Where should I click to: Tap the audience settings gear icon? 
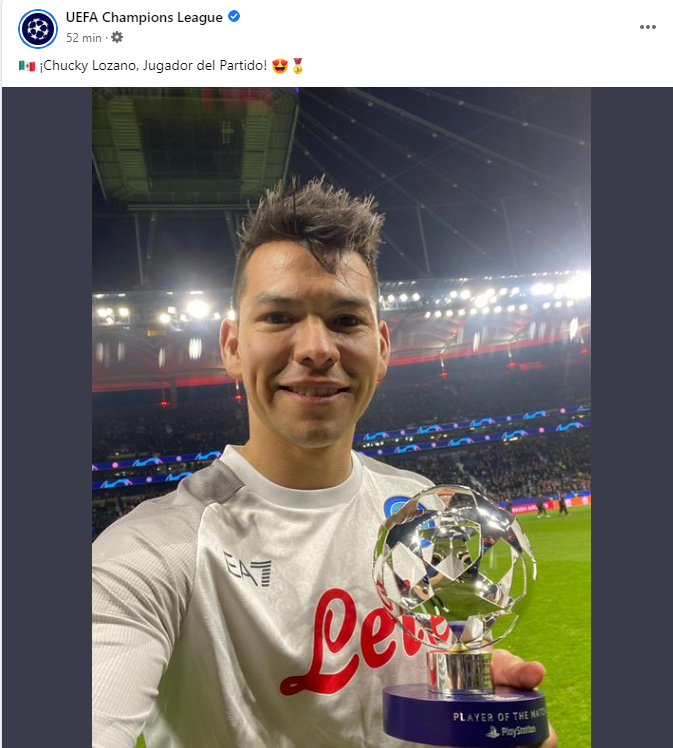click(117, 37)
